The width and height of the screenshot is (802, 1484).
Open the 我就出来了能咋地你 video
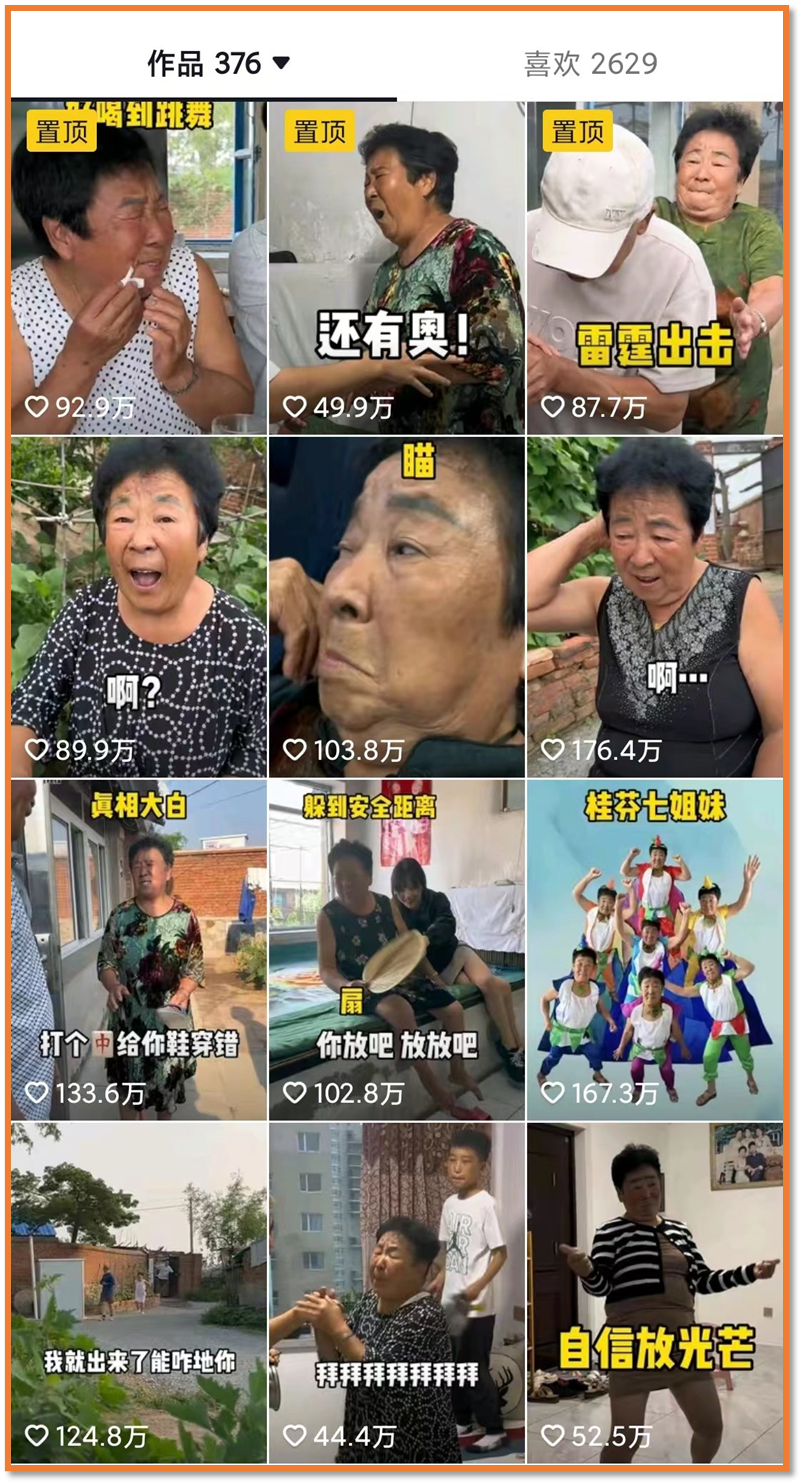(x=138, y=1292)
